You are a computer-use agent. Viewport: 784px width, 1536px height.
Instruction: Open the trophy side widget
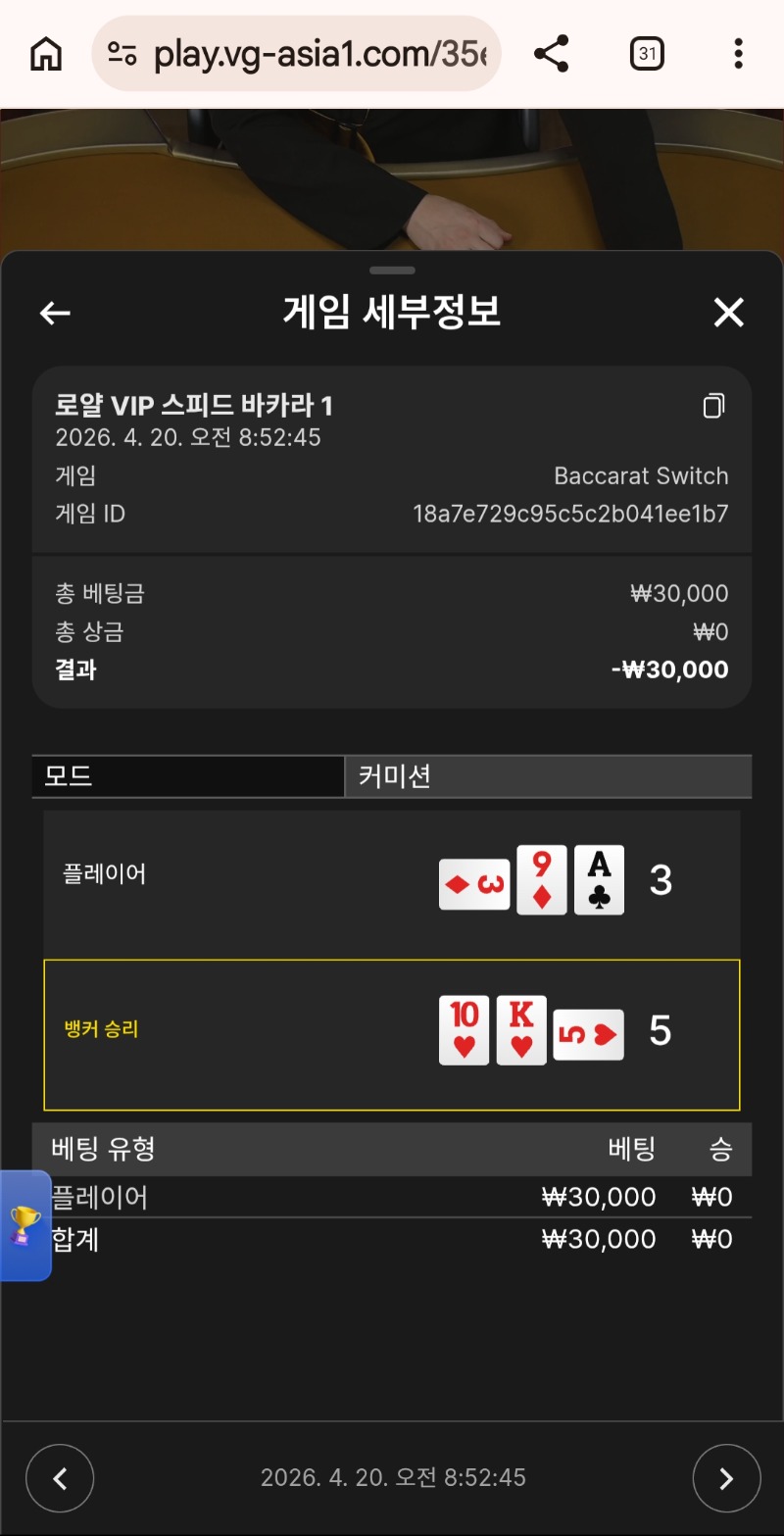(24, 1225)
